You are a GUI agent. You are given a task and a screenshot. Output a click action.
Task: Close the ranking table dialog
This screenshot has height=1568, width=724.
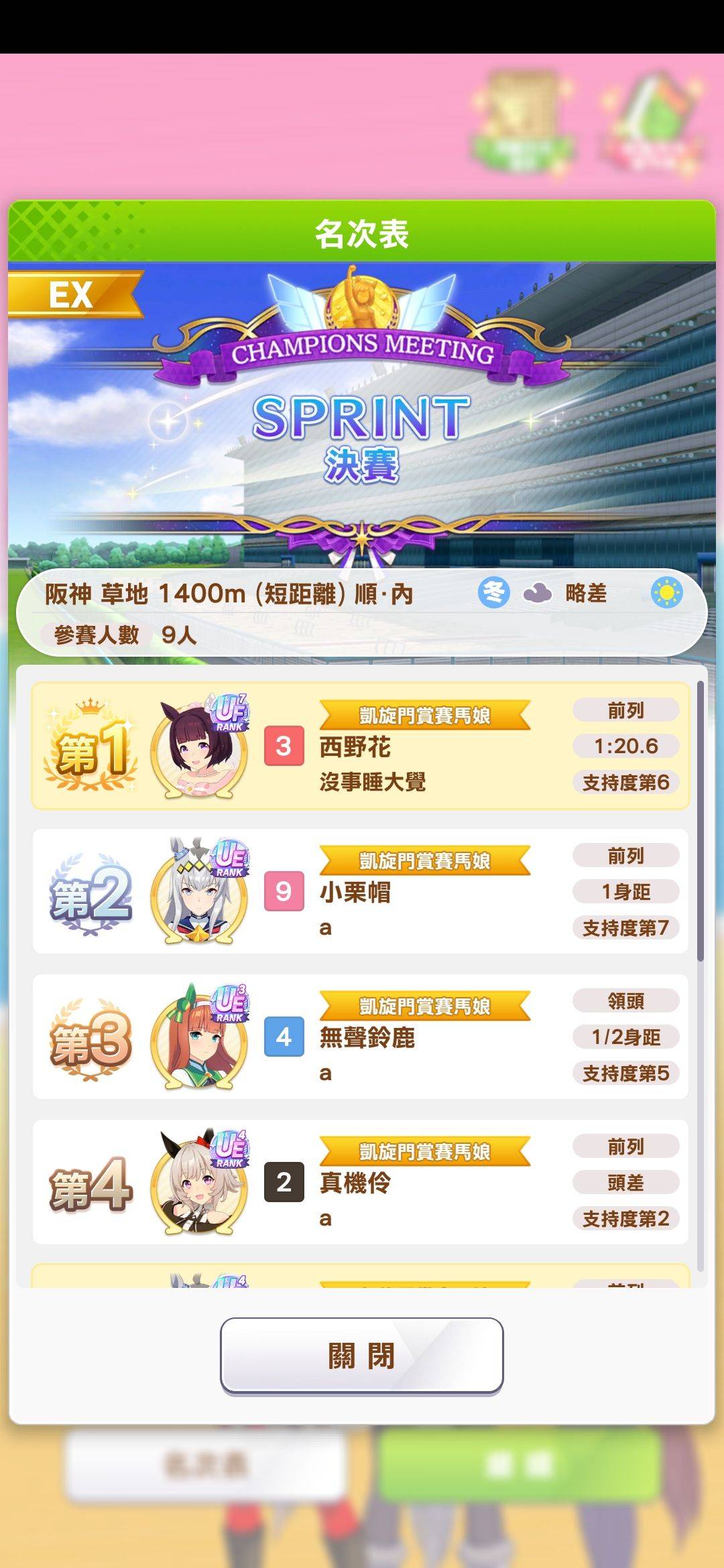pos(361,1356)
